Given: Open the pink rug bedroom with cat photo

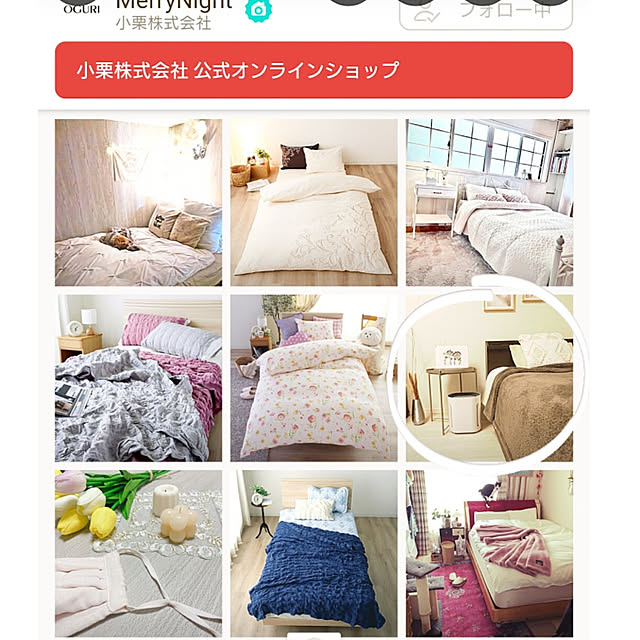Looking at the screenshot, I should 489,553.
